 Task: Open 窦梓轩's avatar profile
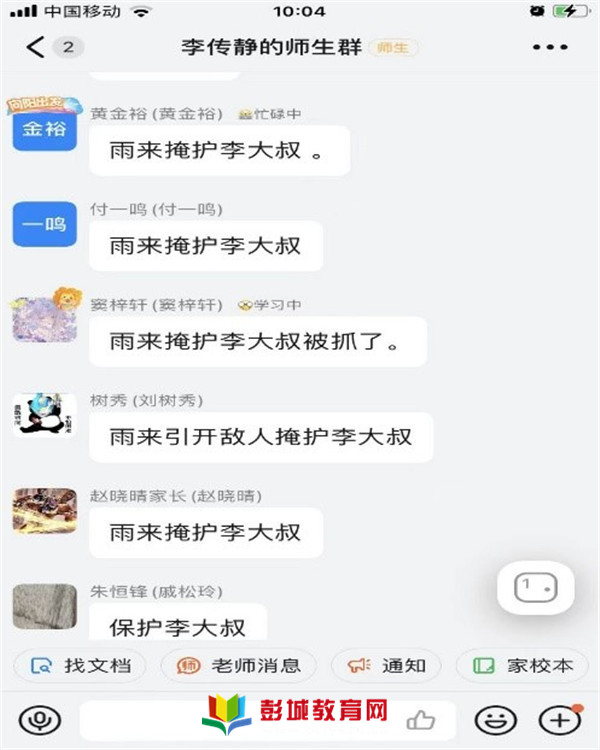coord(45,318)
